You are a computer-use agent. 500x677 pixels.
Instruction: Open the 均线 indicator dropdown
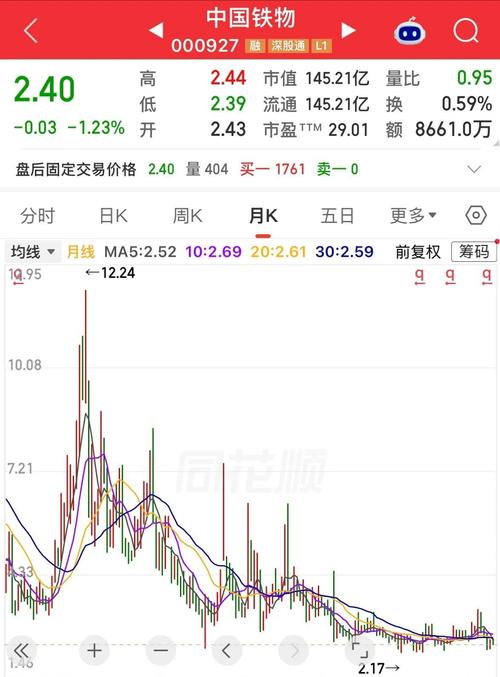point(33,252)
